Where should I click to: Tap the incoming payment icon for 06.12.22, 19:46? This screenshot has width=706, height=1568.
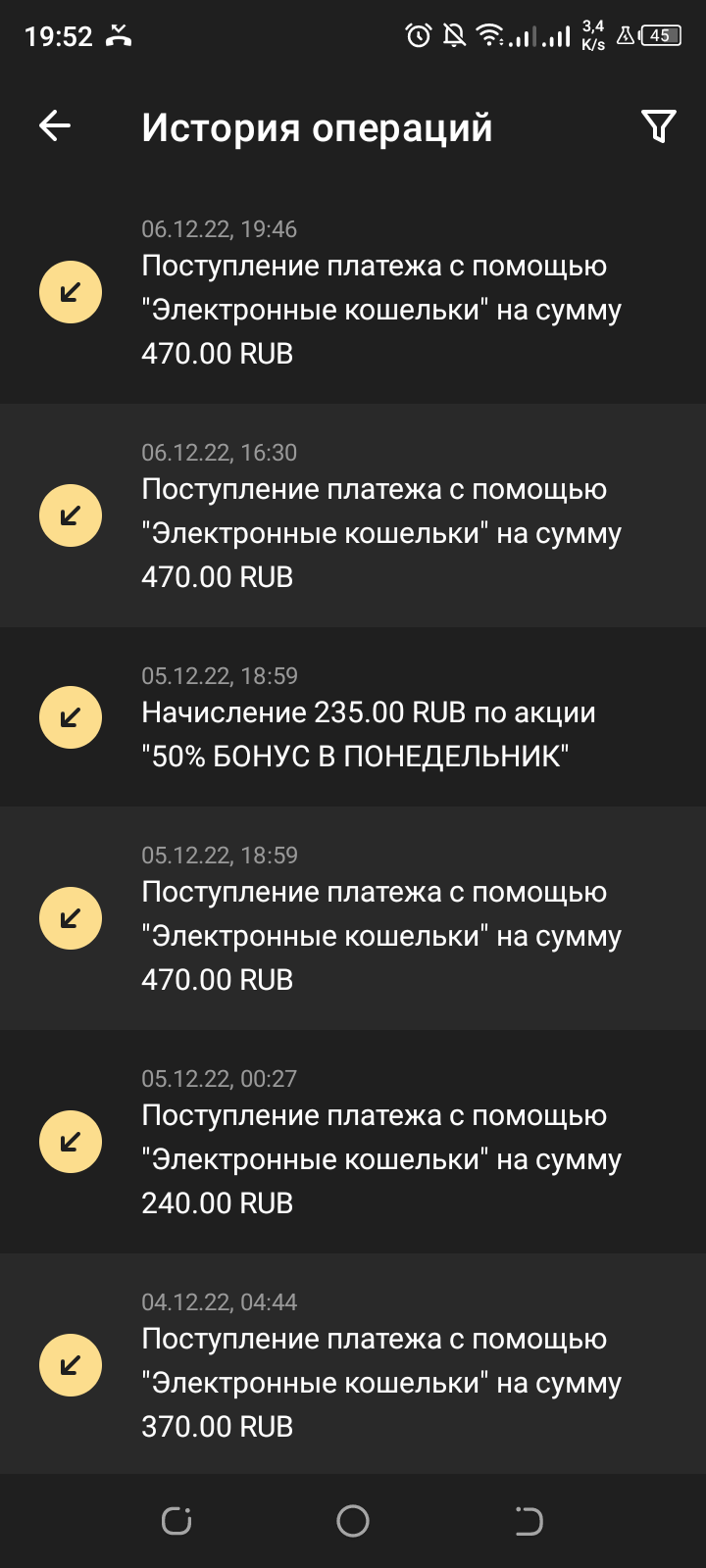pyautogui.click(x=70, y=291)
